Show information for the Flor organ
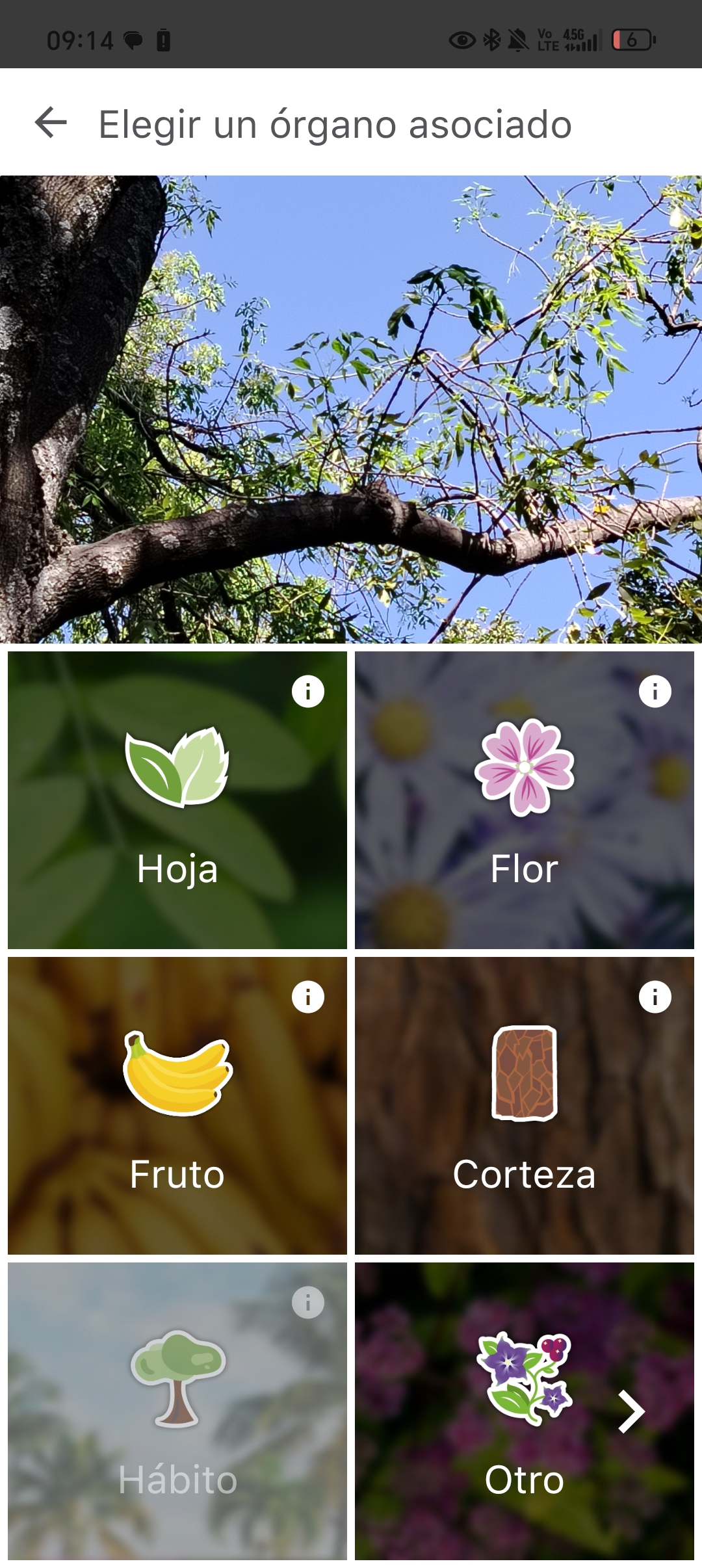The height and width of the screenshot is (1568, 702). tap(656, 692)
